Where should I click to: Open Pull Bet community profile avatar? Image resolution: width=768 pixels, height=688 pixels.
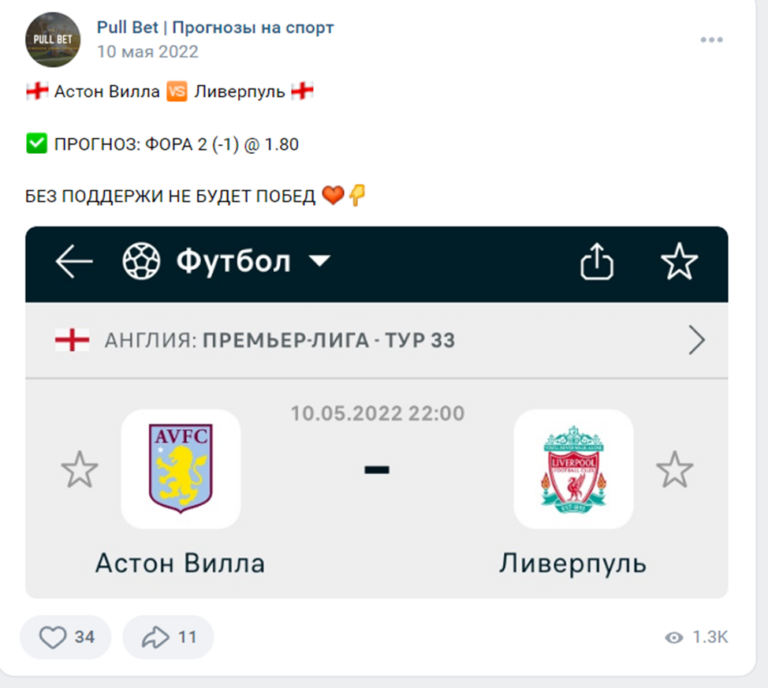[52, 40]
